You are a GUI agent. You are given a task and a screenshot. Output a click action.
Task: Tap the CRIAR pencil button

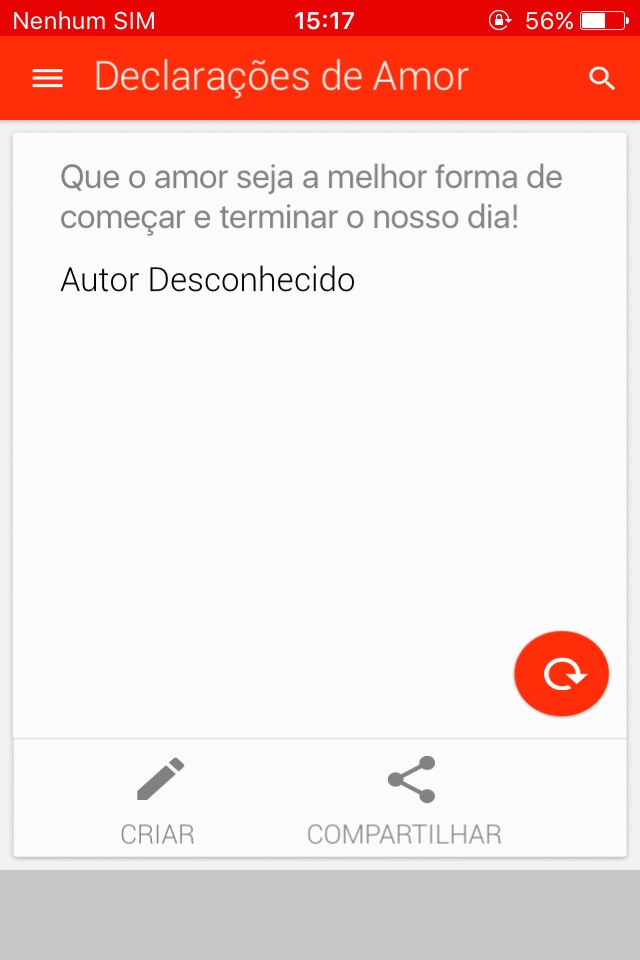click(159, 800)
